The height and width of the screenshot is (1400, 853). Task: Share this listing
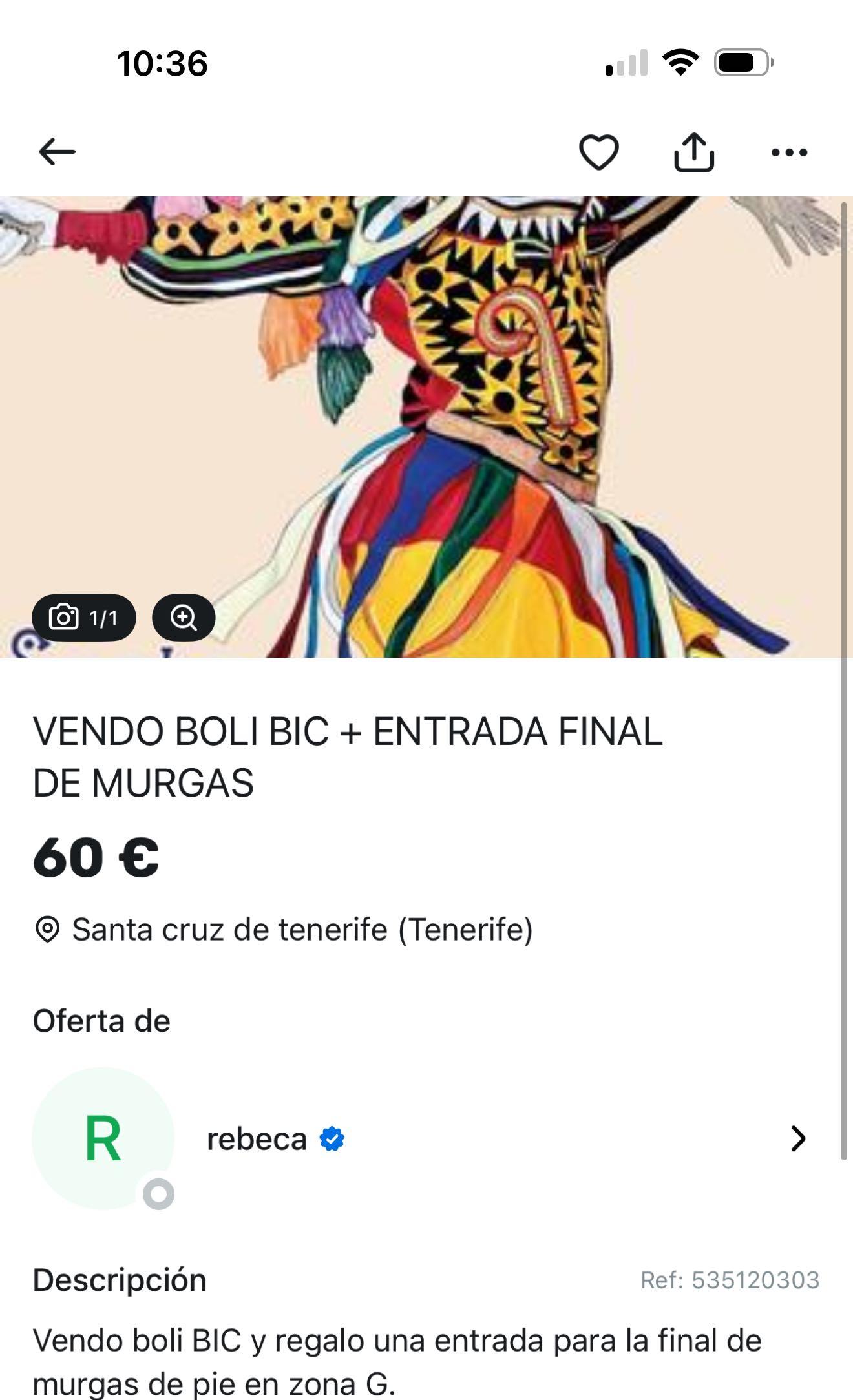pos(693,152)
